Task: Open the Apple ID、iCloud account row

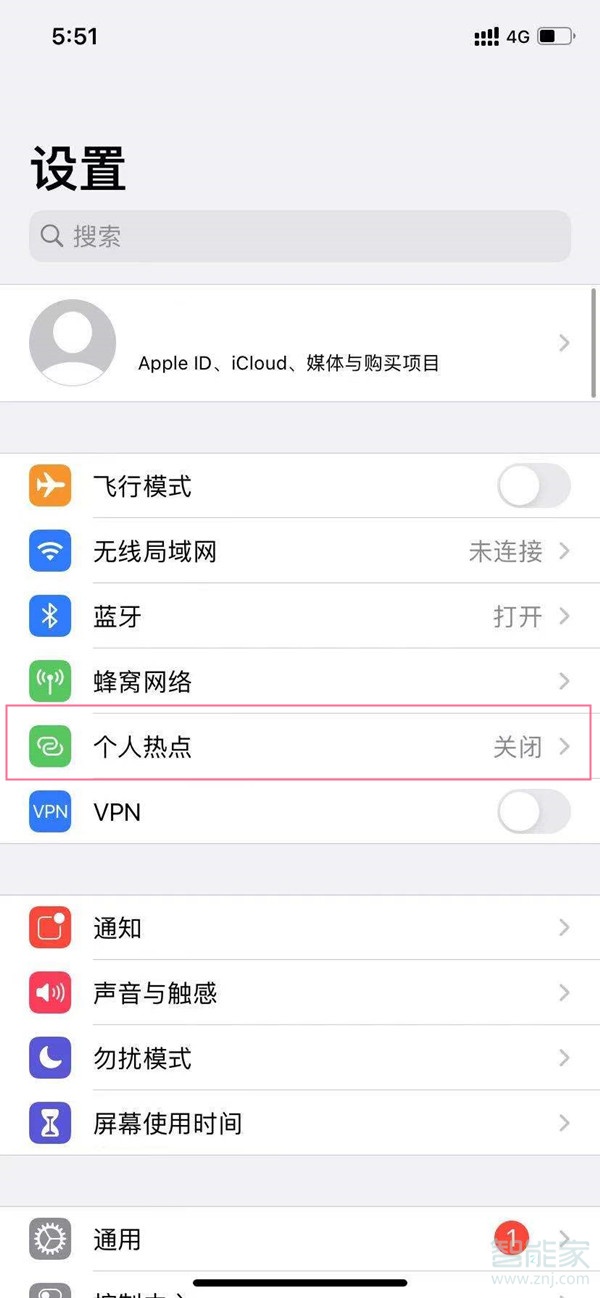Action: [x=300, y=343]
